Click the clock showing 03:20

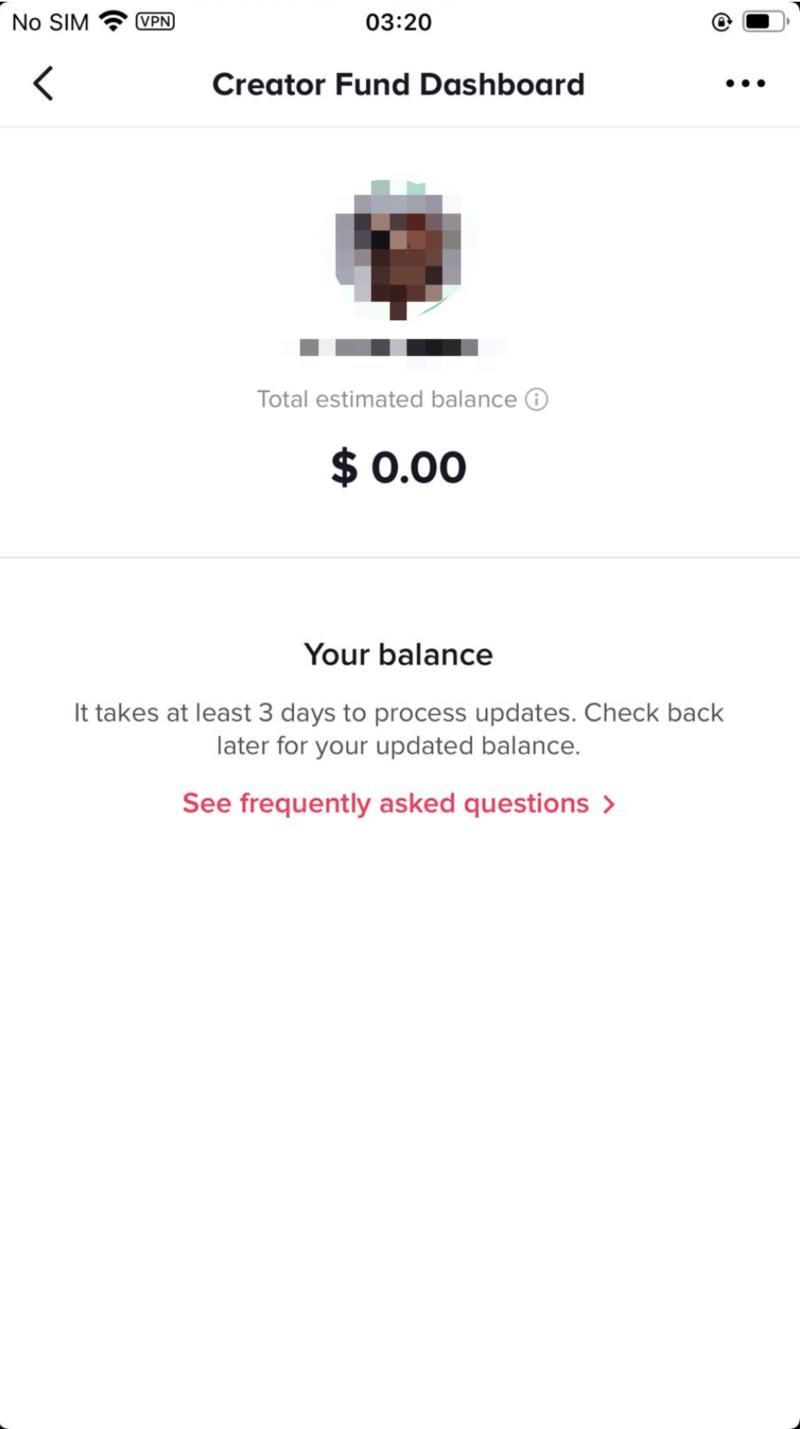click(x=400, y=21)
